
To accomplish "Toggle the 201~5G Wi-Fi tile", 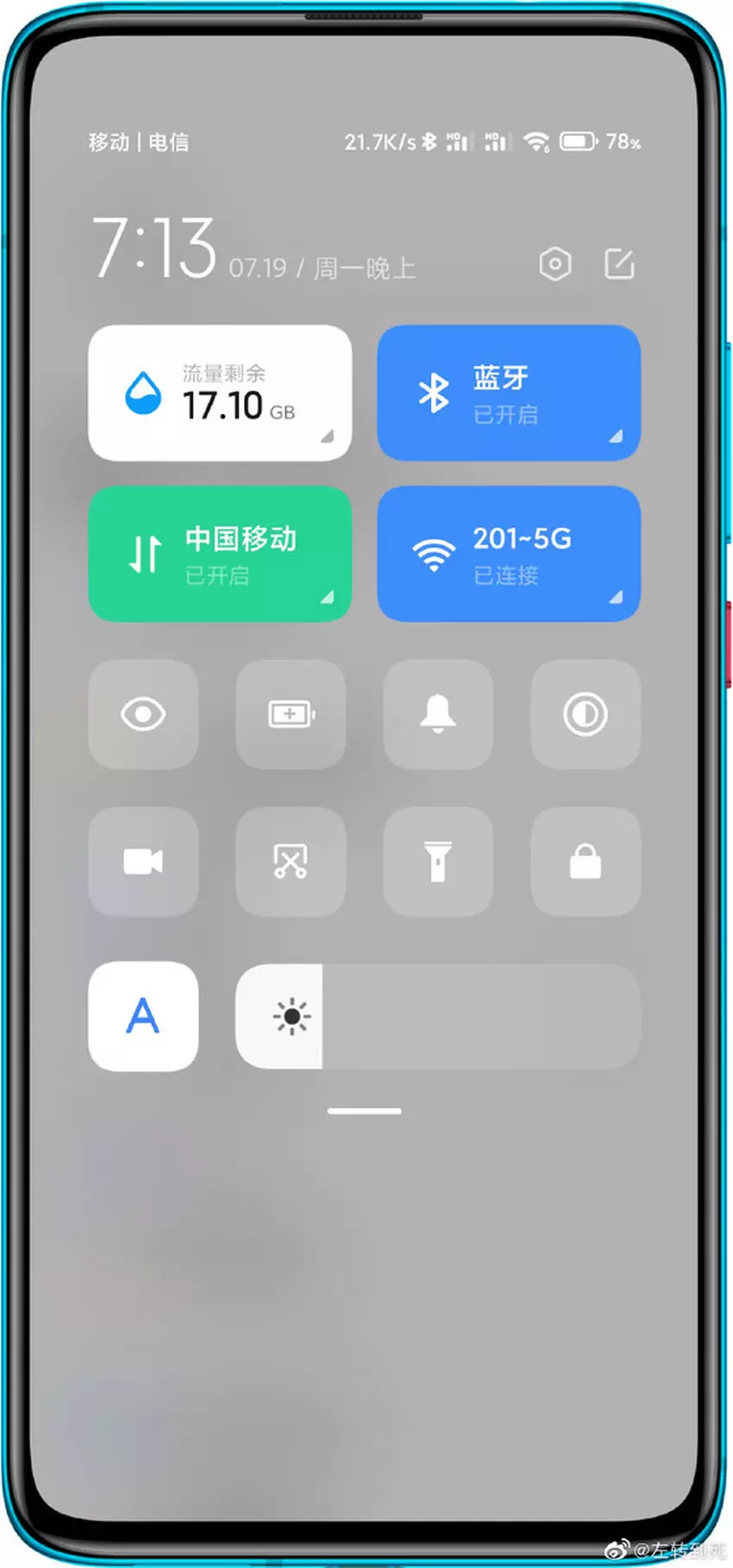I will [508, 554].
